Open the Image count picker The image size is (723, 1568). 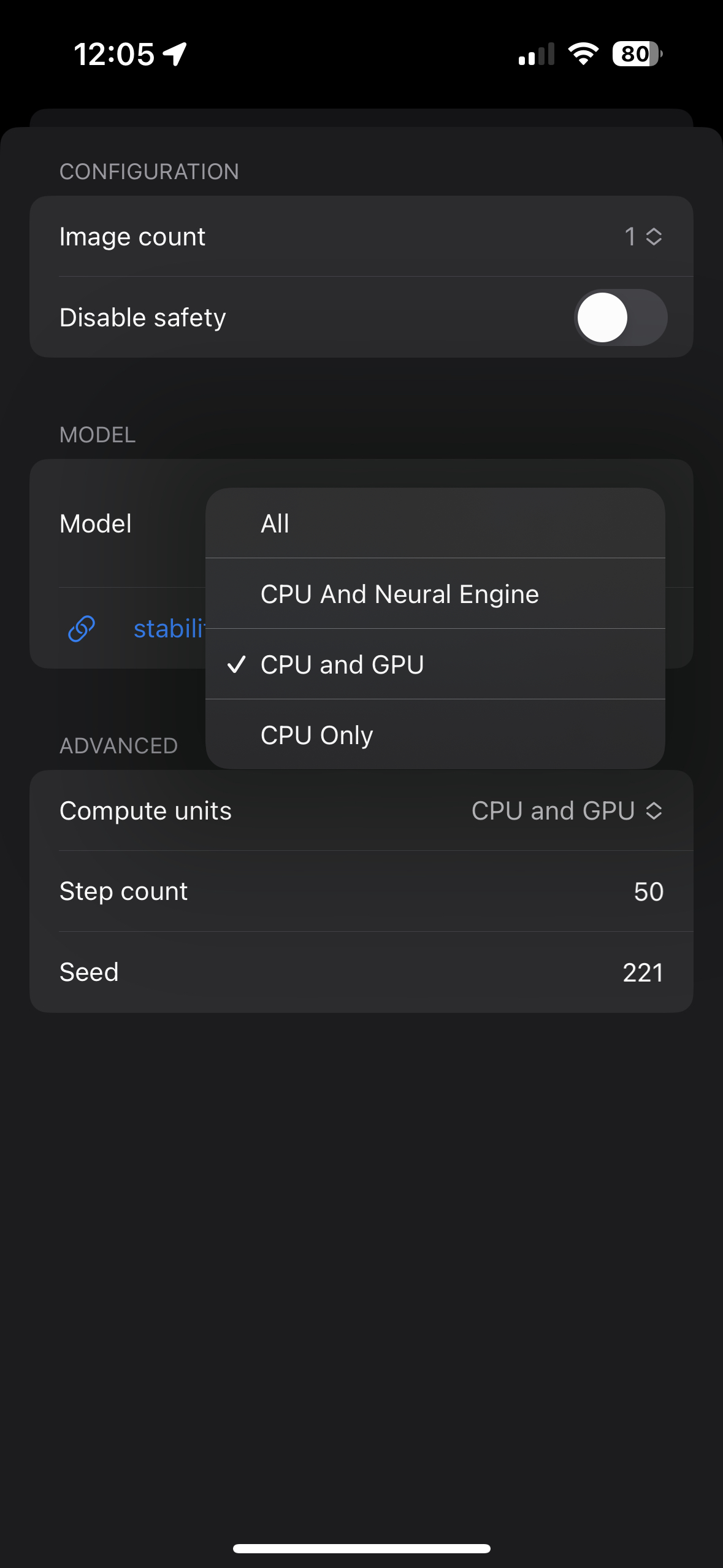(x=643, y=236)
